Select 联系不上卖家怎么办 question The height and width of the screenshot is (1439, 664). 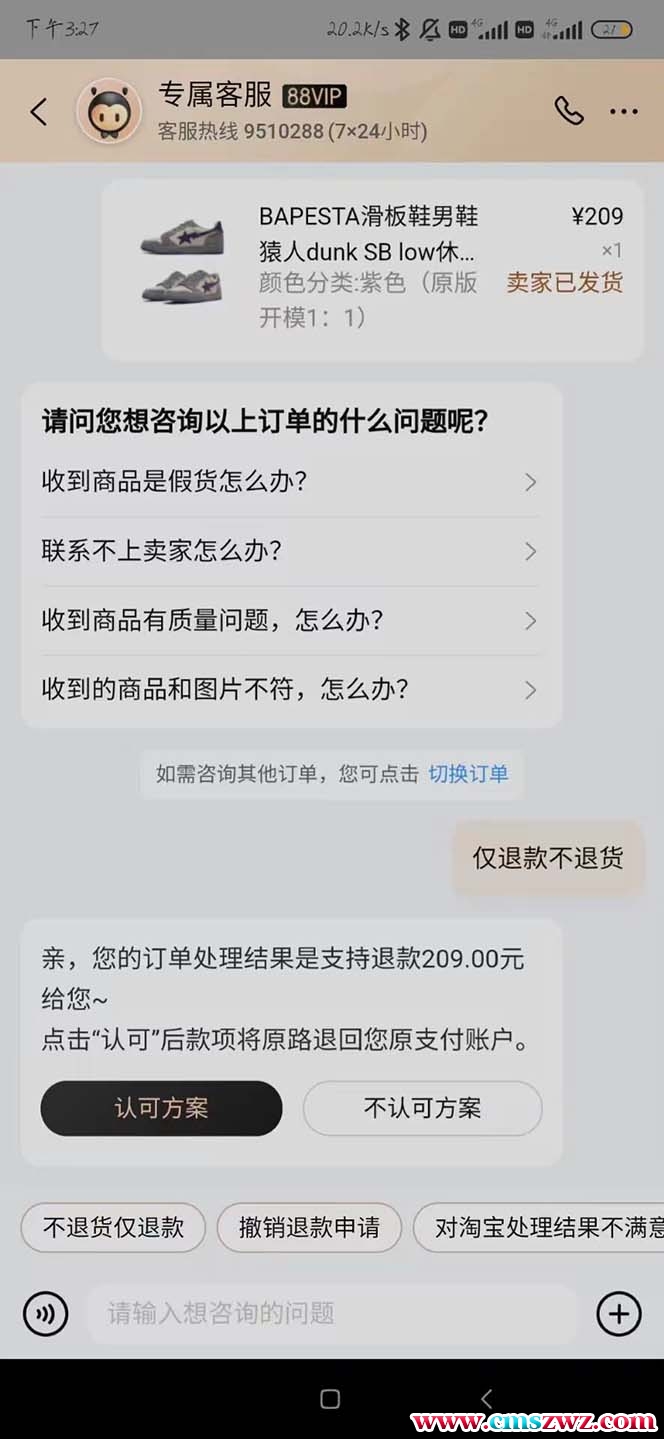[290, 551]
